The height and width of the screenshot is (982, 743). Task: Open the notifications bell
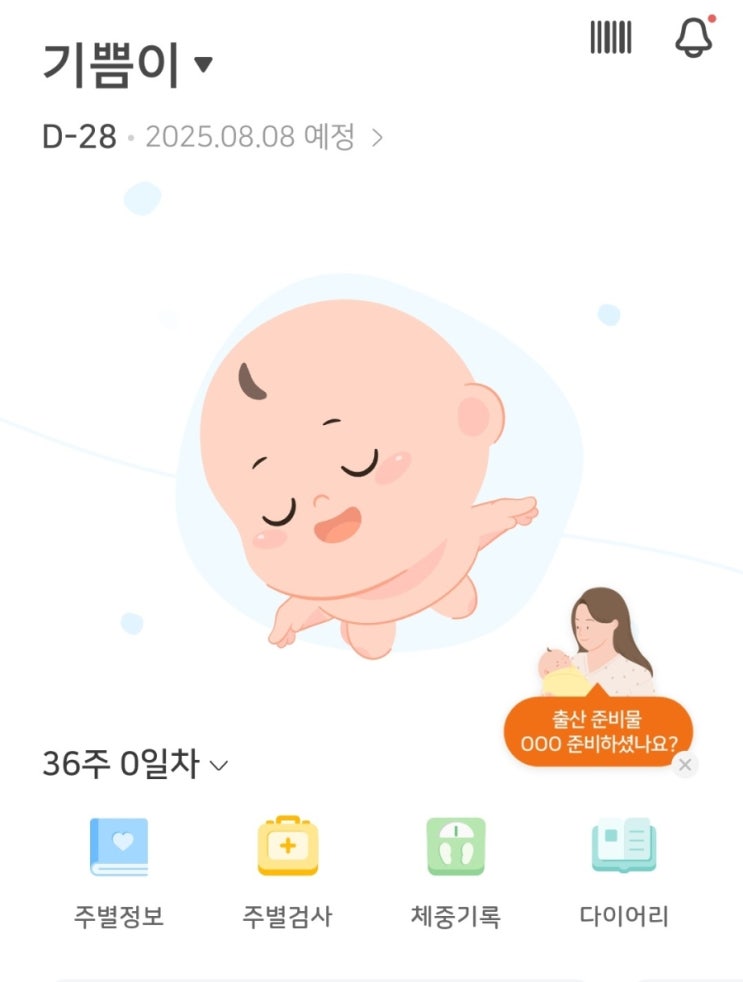pos(694,36)
